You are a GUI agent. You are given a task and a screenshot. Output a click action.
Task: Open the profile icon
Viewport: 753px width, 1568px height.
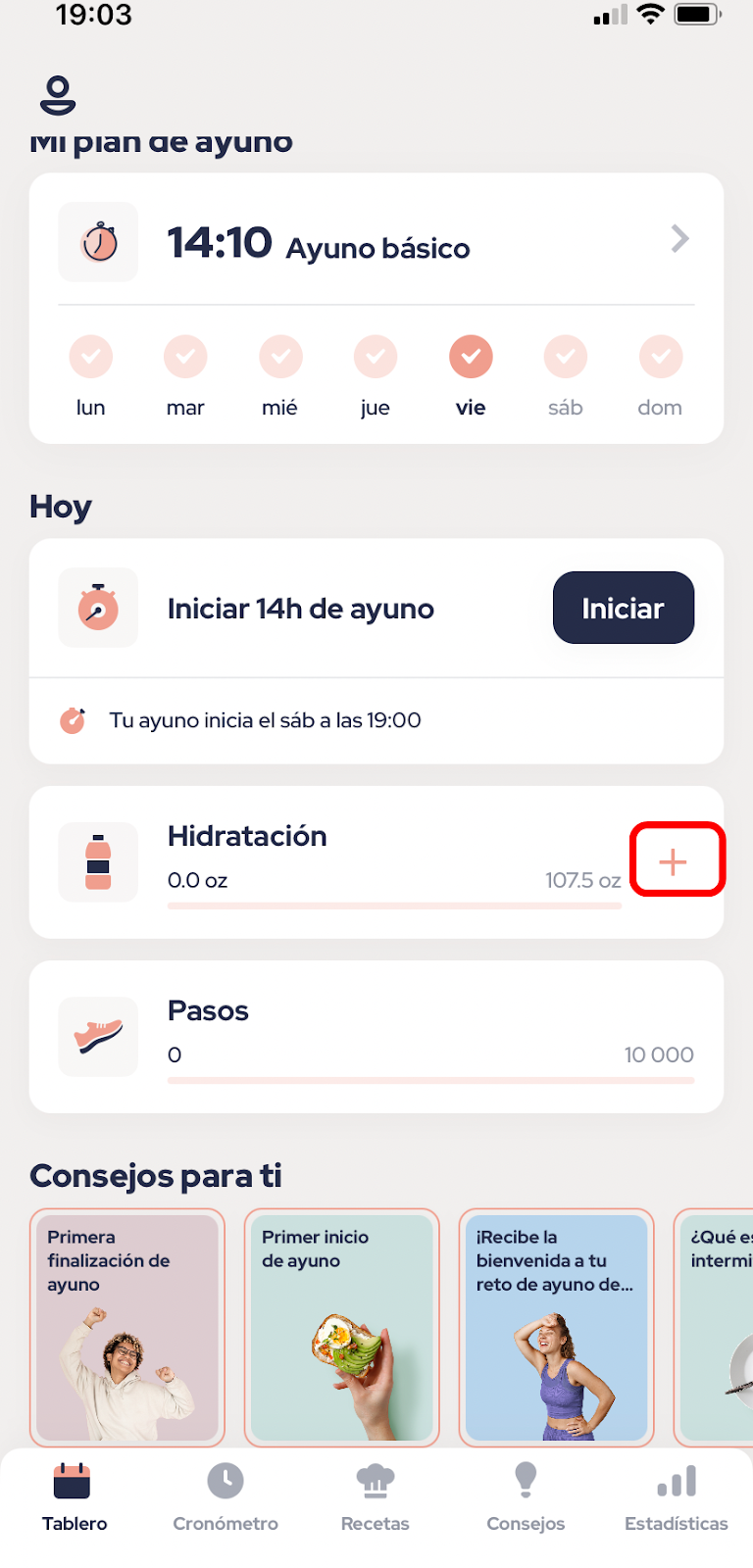tap(58, 95)
